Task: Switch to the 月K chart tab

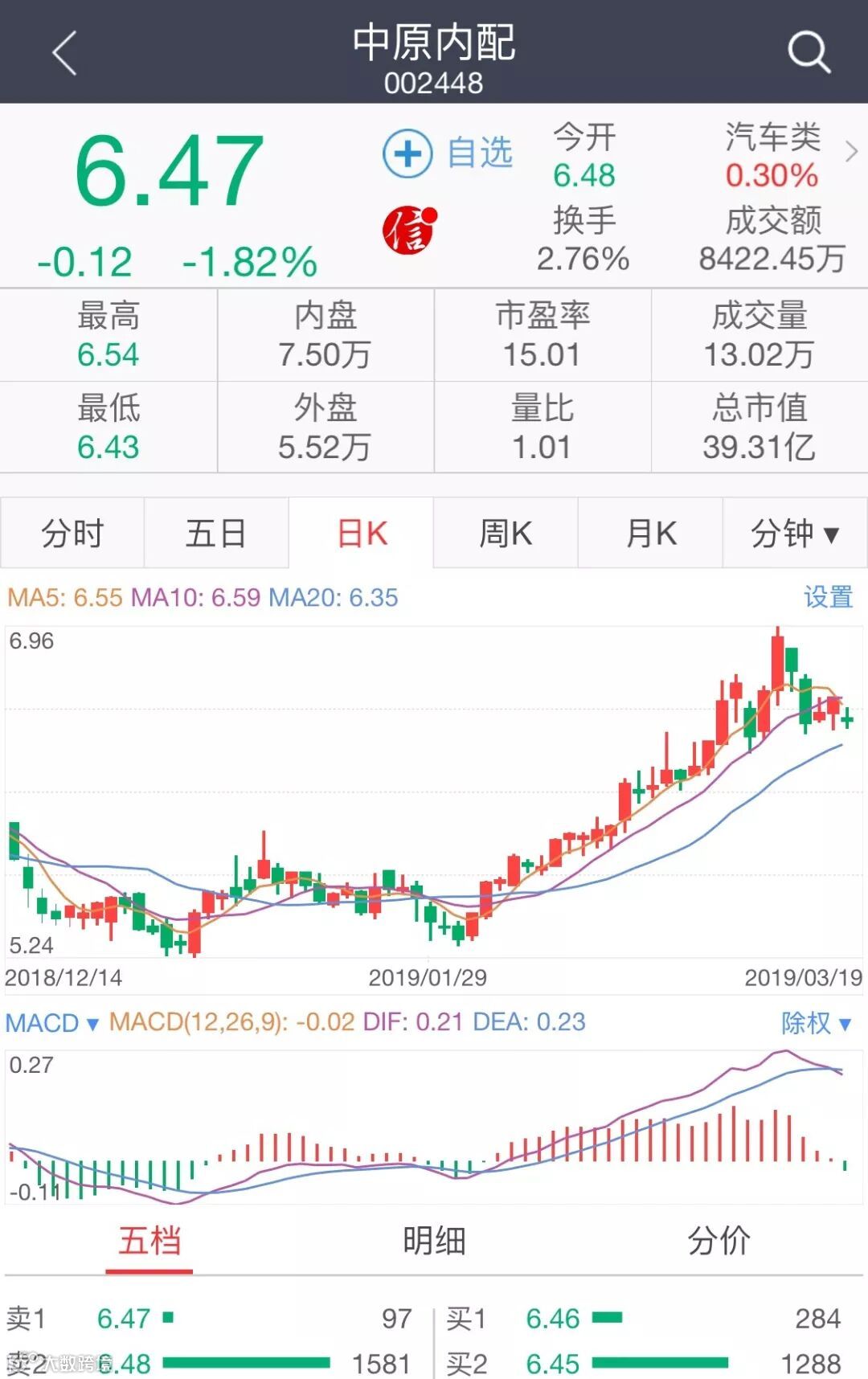Action: 650,534
